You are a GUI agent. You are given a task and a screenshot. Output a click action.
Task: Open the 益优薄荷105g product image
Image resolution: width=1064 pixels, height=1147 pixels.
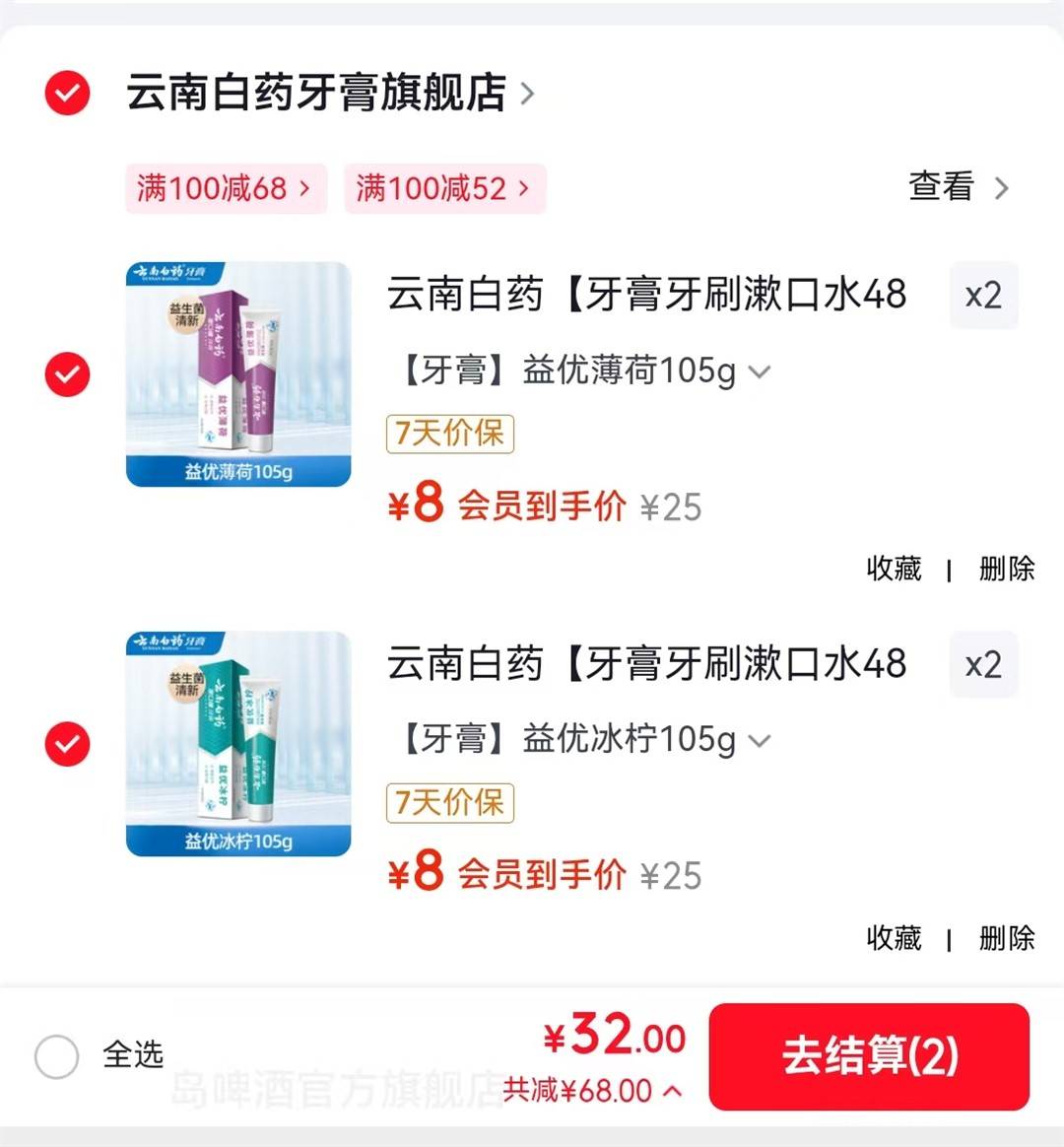(x=238, y=374)
